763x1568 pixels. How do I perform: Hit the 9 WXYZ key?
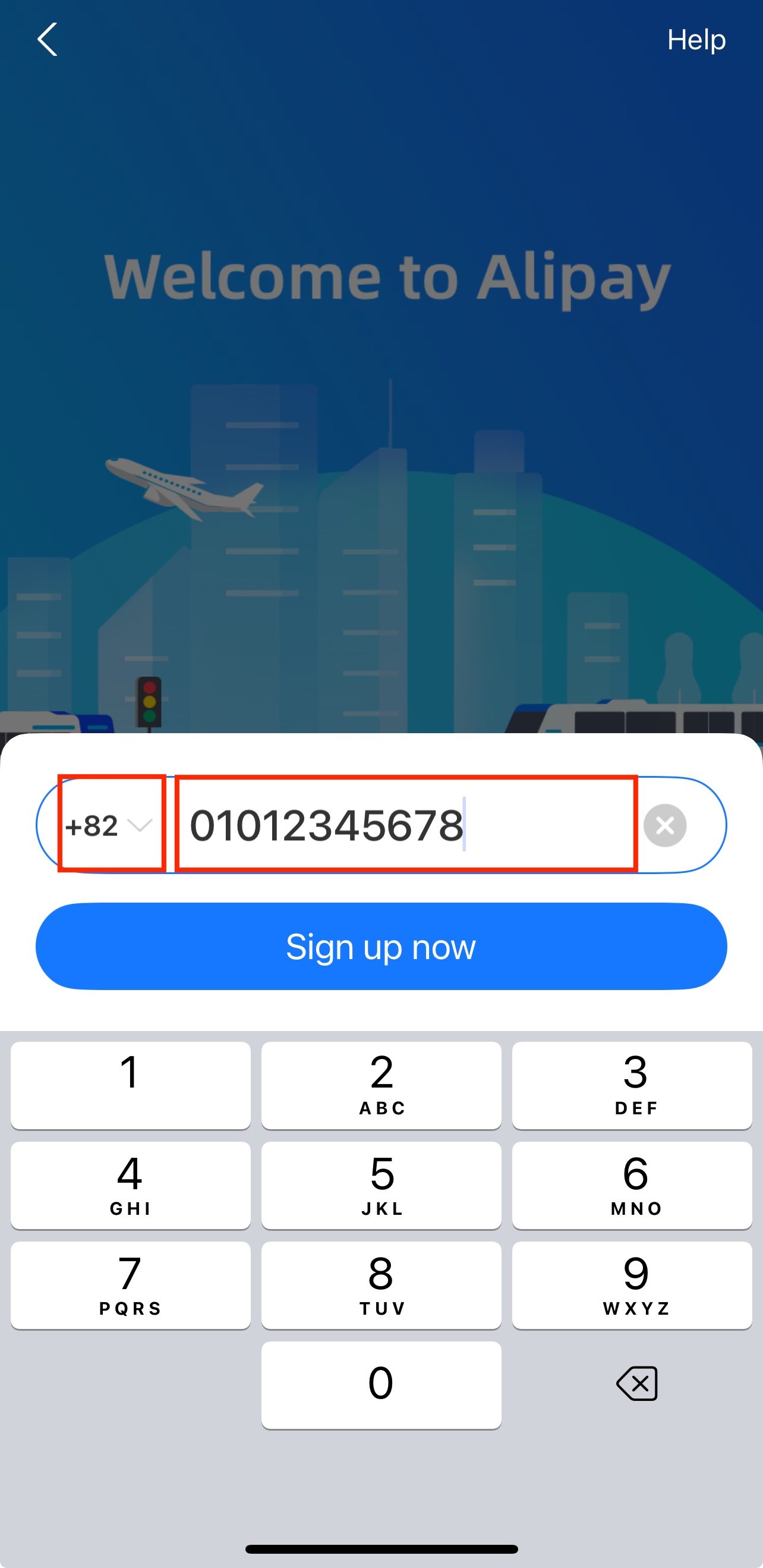[x=632, y=1284]
